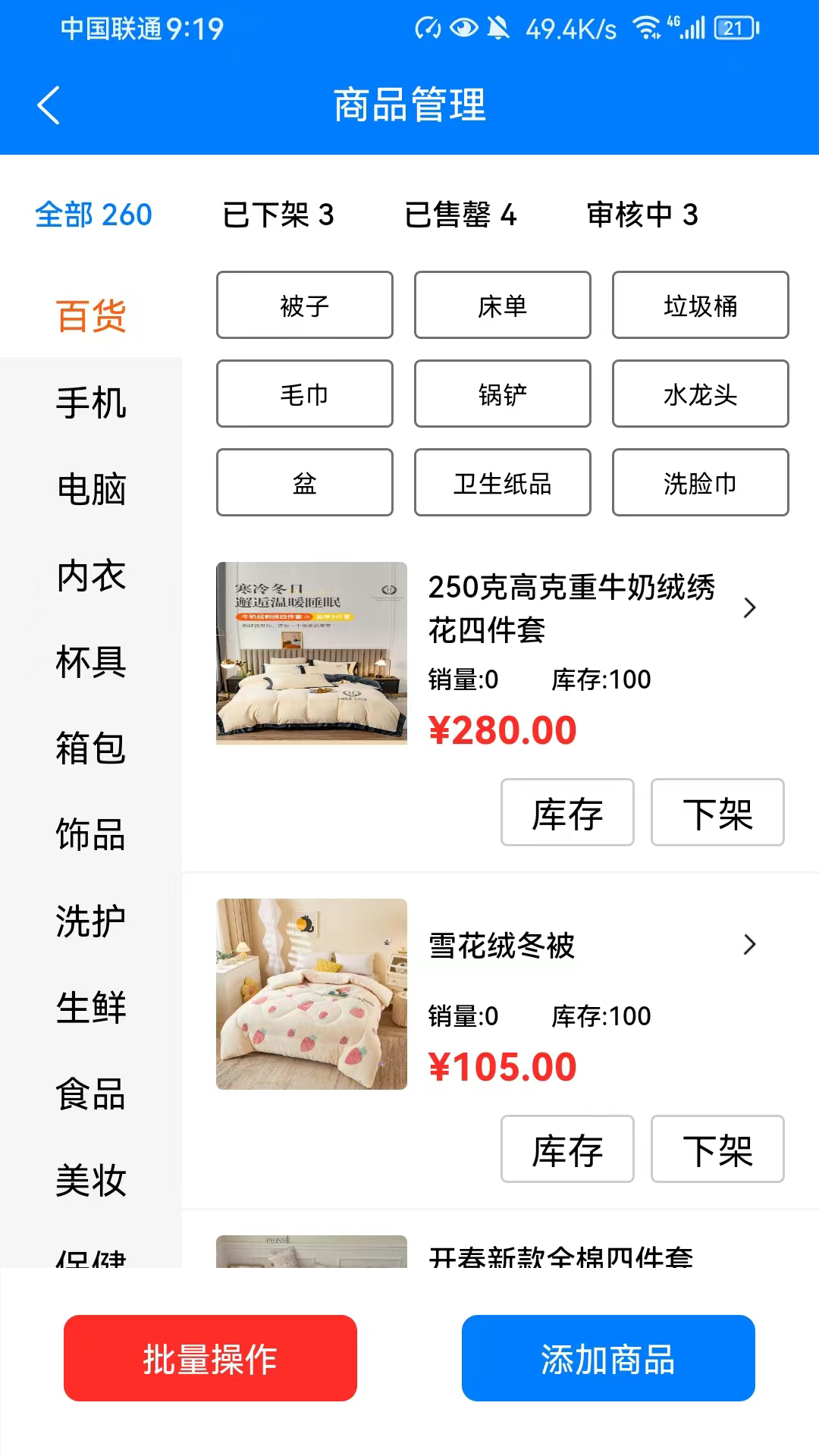
Task: Switch to the 已售罄 tab
Action: (460, 215)
